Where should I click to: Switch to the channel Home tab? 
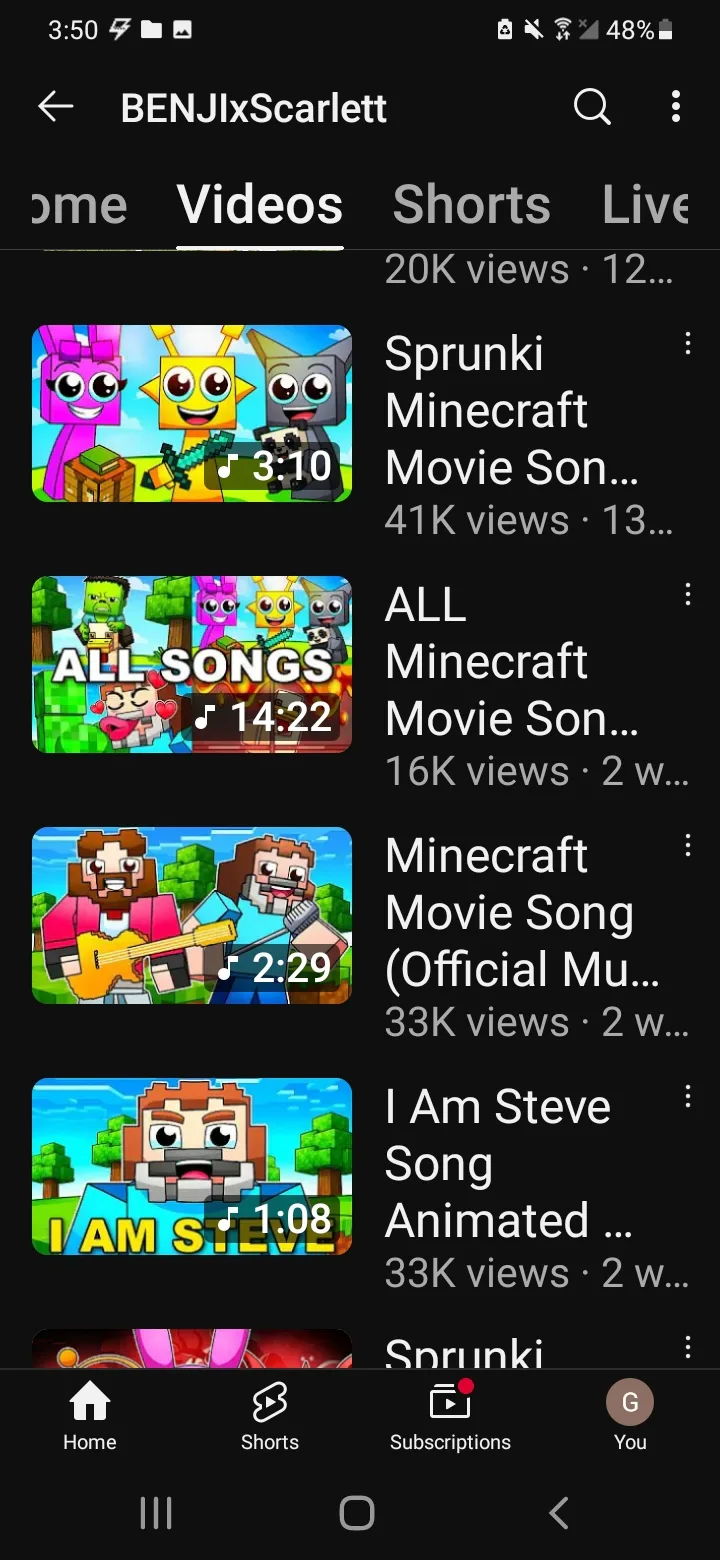(x=80, y=205)
